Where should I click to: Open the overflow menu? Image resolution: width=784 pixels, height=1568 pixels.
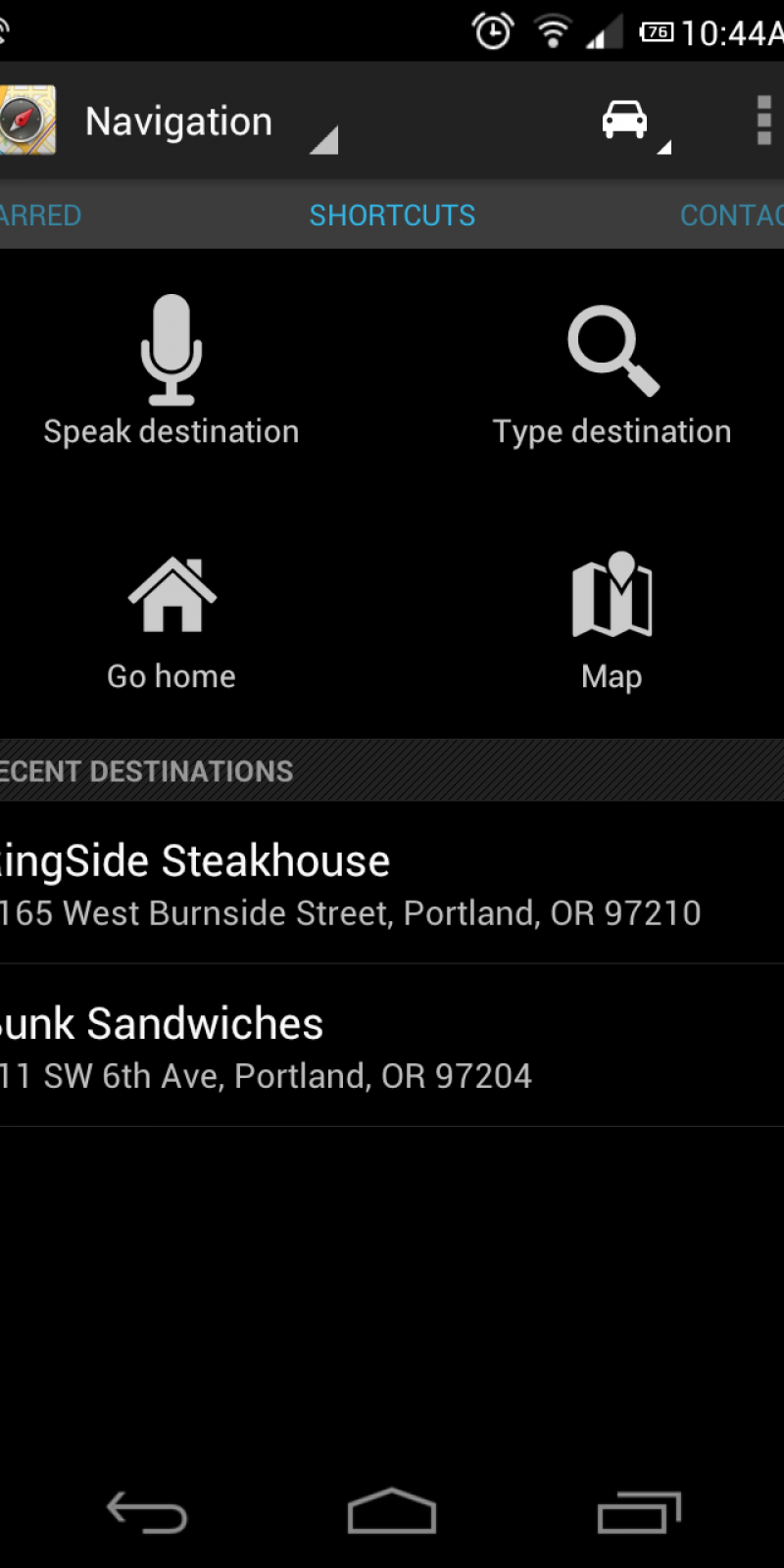coord(763,122)
